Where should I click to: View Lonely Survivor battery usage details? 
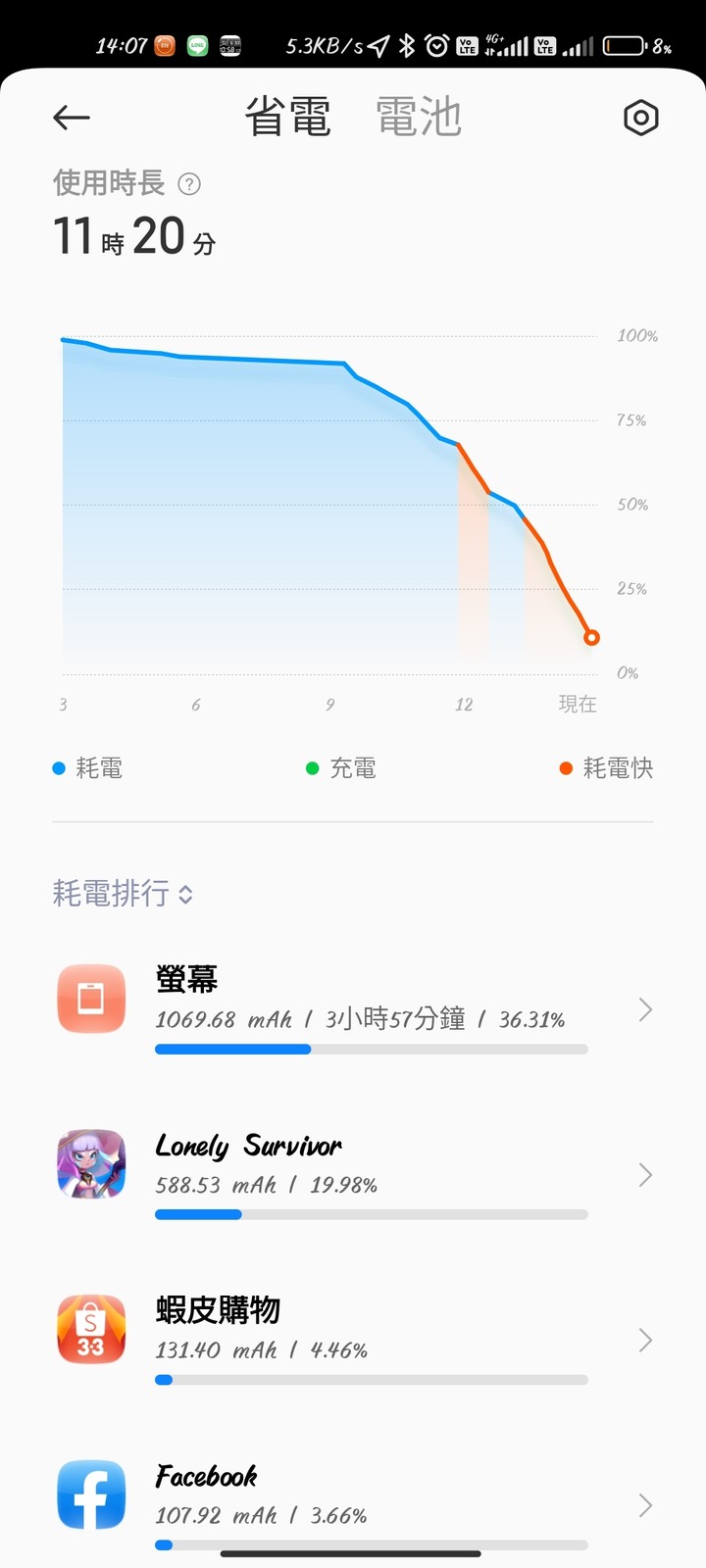(x=353, y=1174)
